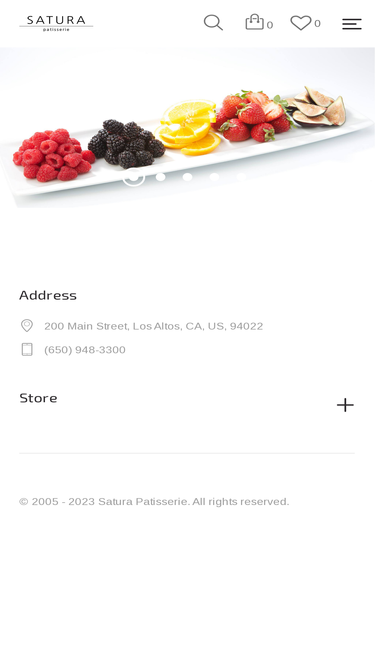
Task: Go to Satura Patisserie home via logo
Action: 56,23
